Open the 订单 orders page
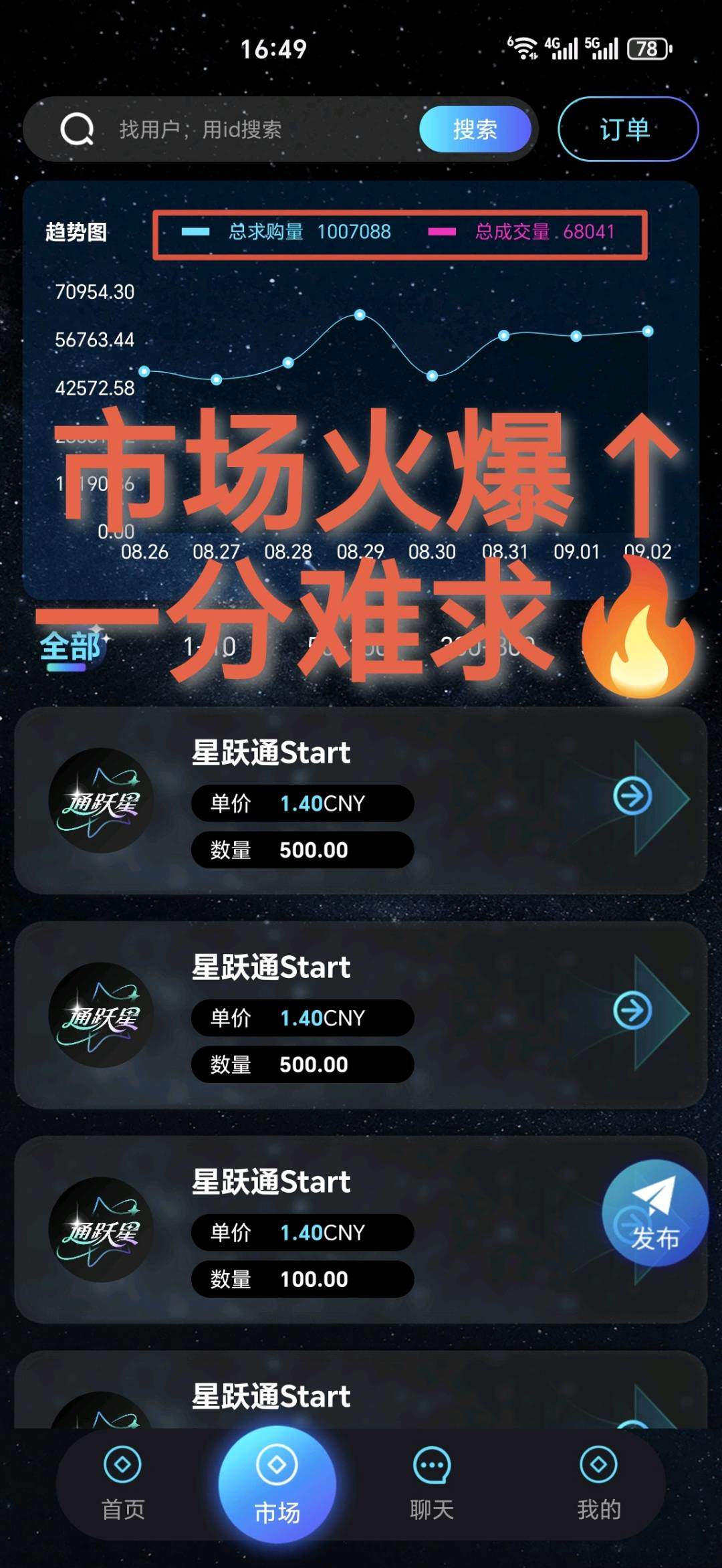 click(x=628, y=129)
